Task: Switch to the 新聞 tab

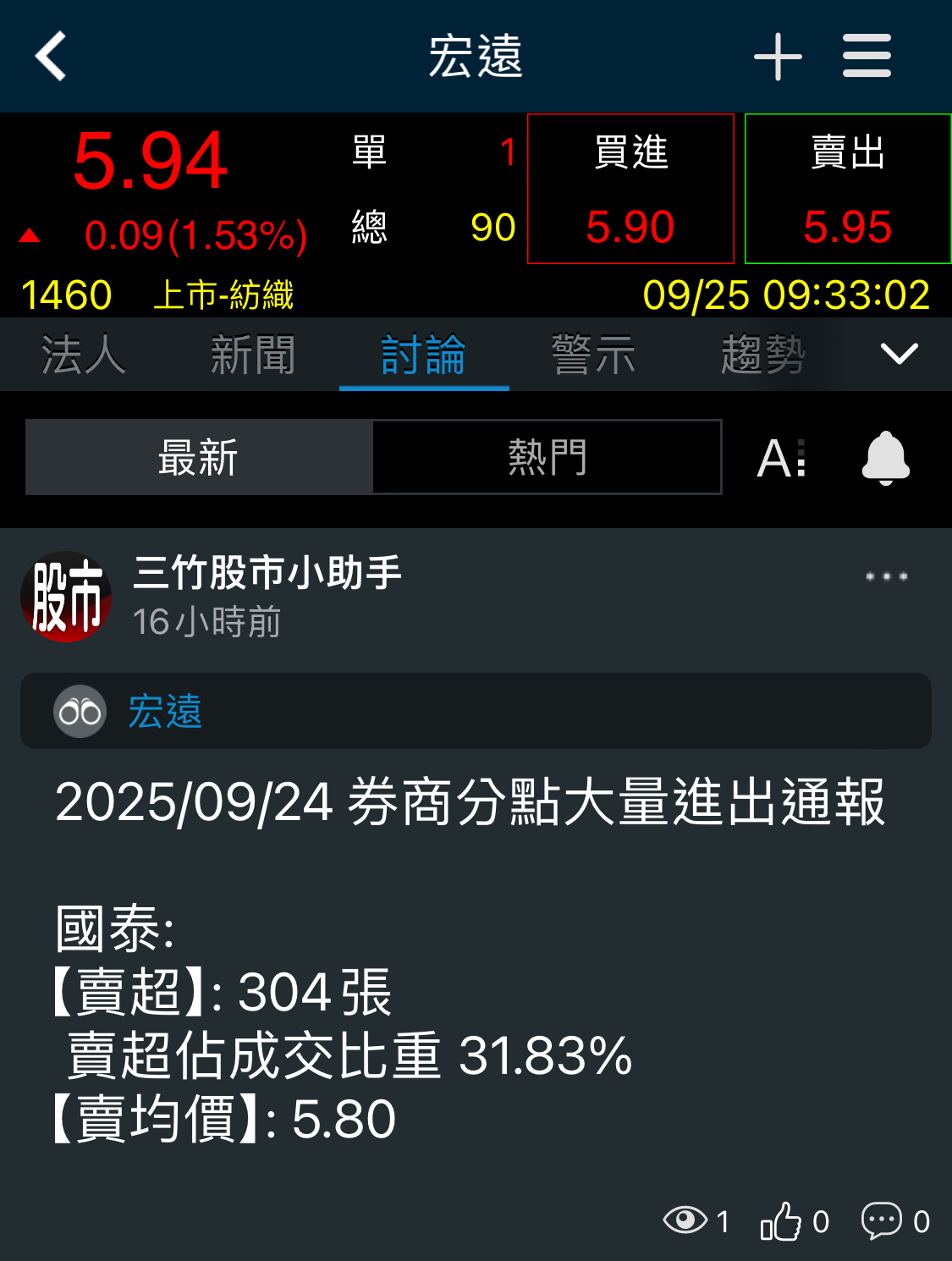Action: pos(253,355)
